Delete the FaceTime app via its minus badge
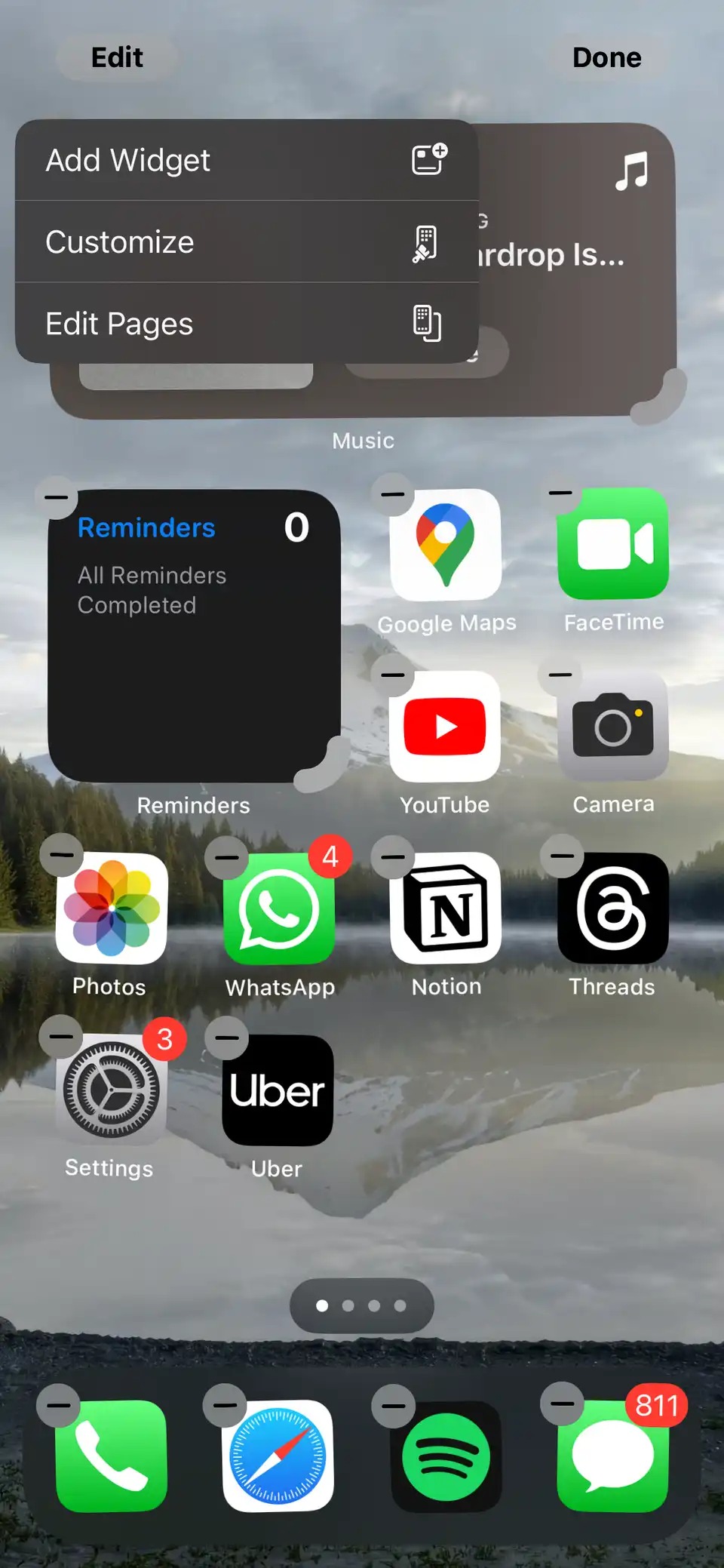 (x=560, y=493)
